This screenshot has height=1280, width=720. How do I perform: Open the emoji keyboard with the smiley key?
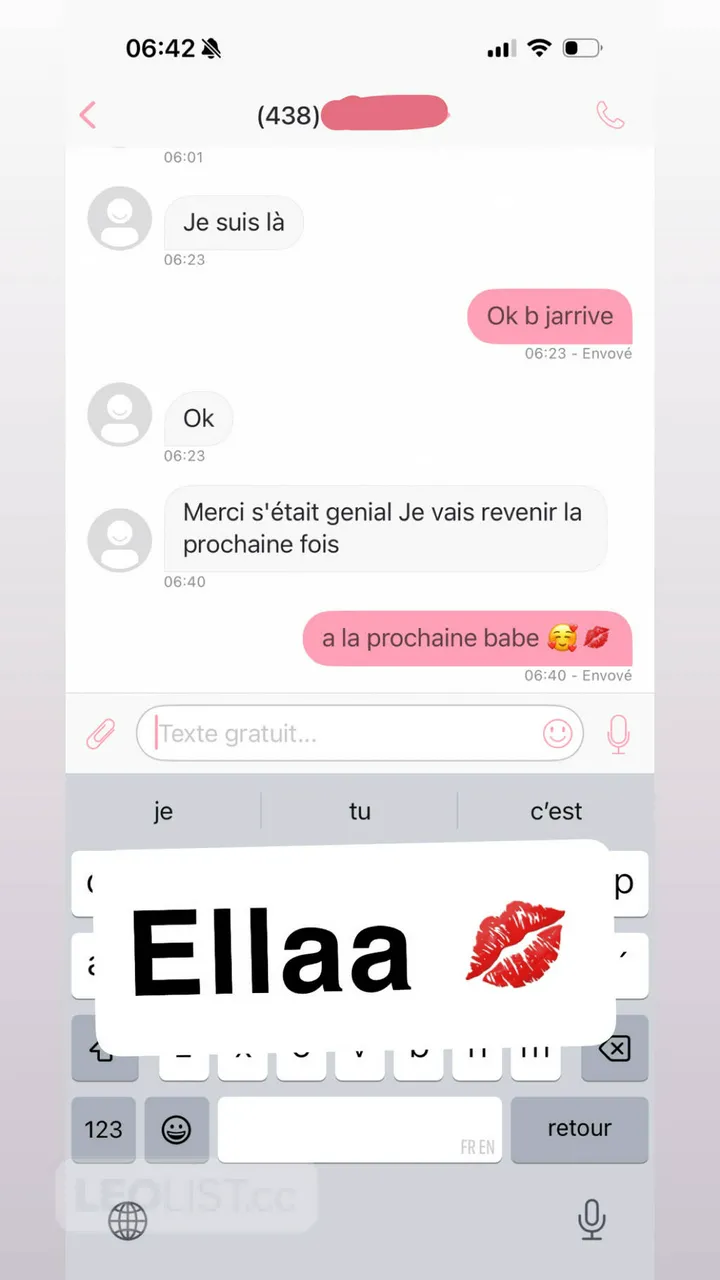pyautogui.click(x=174, y=1130)
